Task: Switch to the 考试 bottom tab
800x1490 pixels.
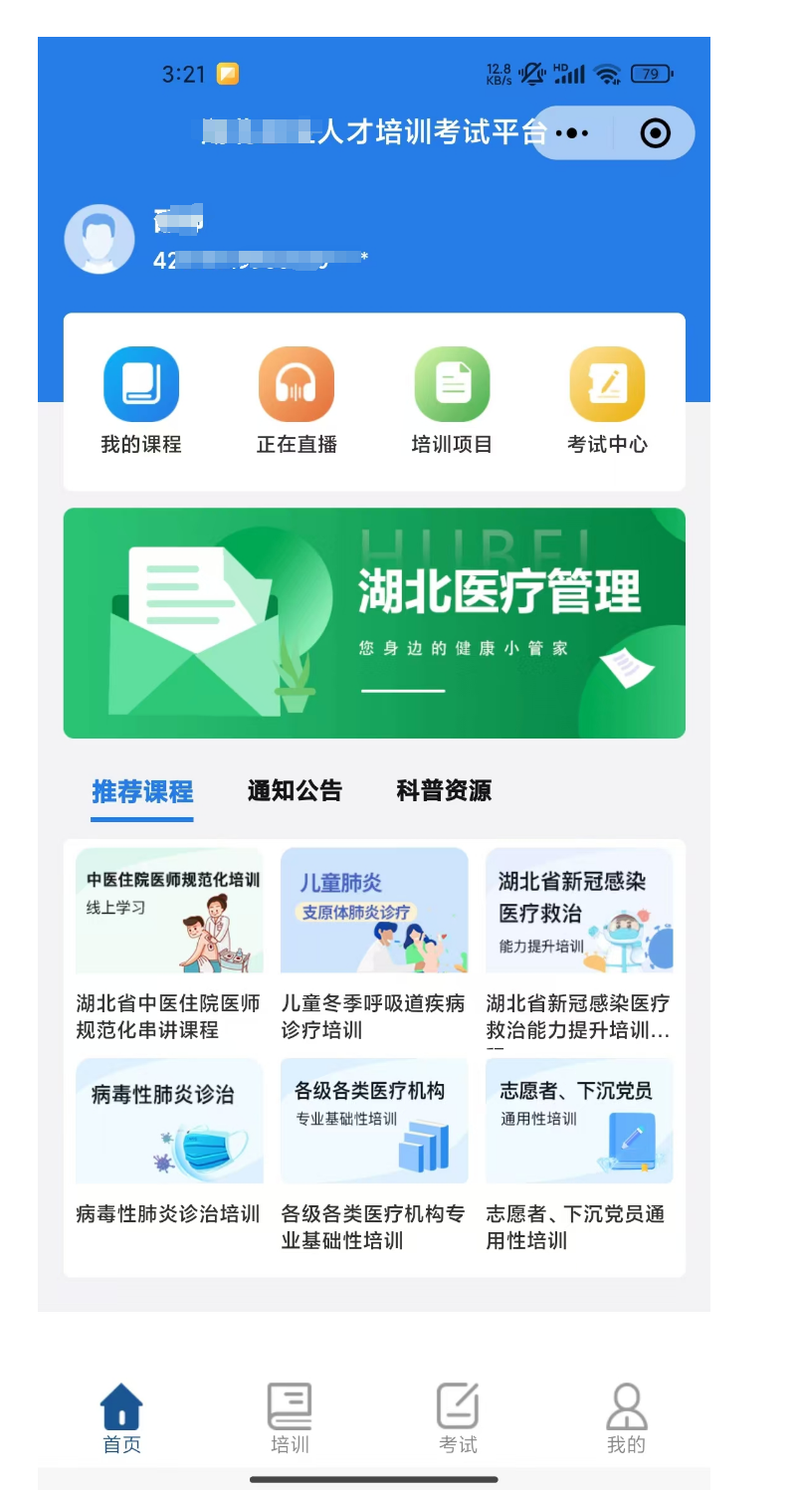Action: pos(458,1418)
